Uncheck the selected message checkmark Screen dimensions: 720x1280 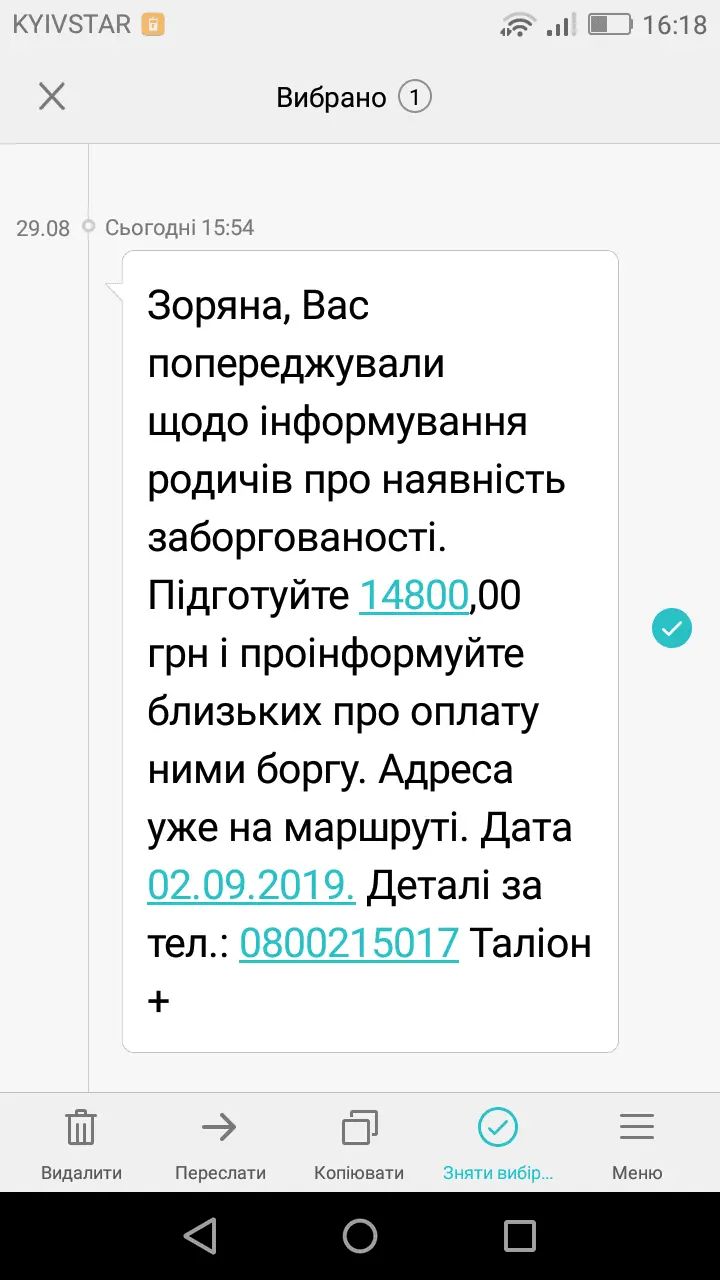671,628
